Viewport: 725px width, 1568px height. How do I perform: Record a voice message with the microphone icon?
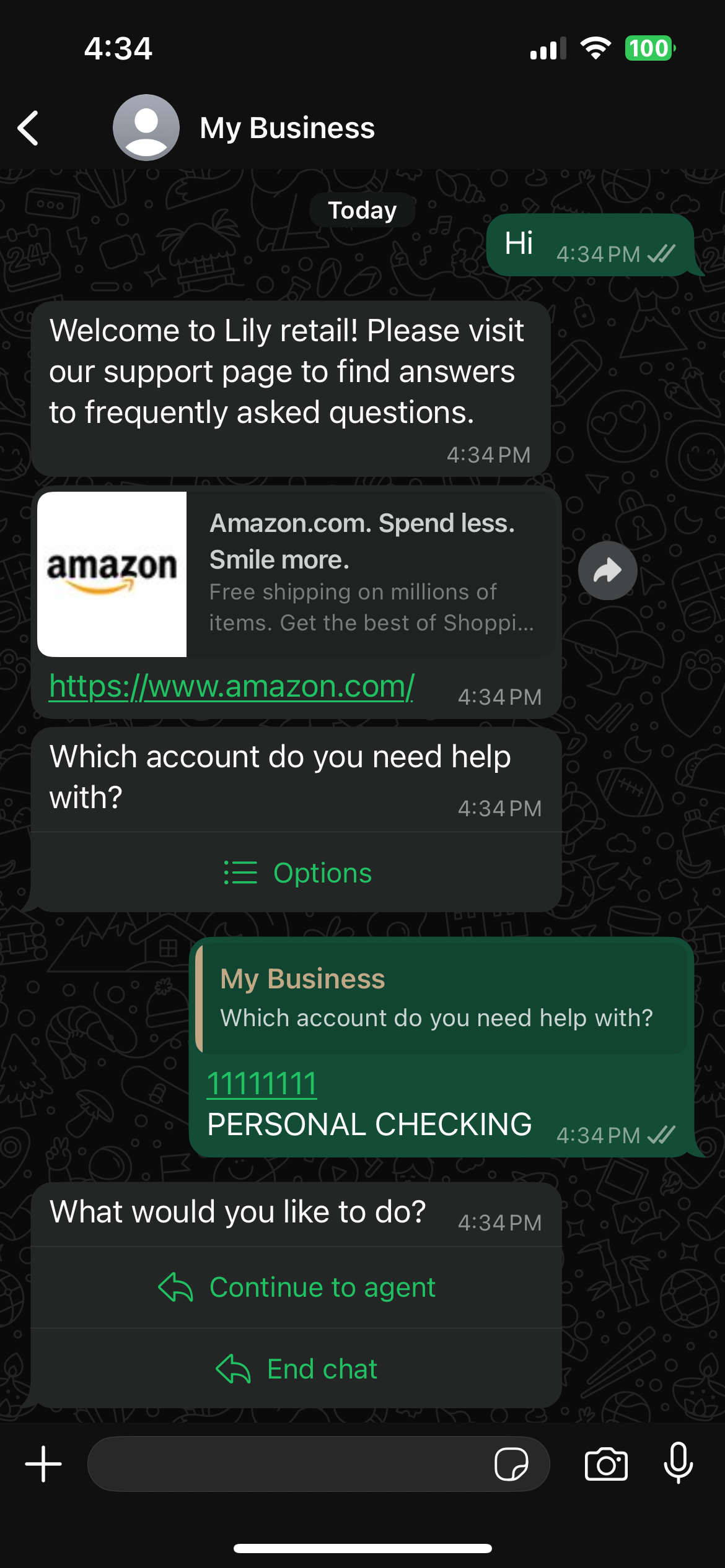679,1465
